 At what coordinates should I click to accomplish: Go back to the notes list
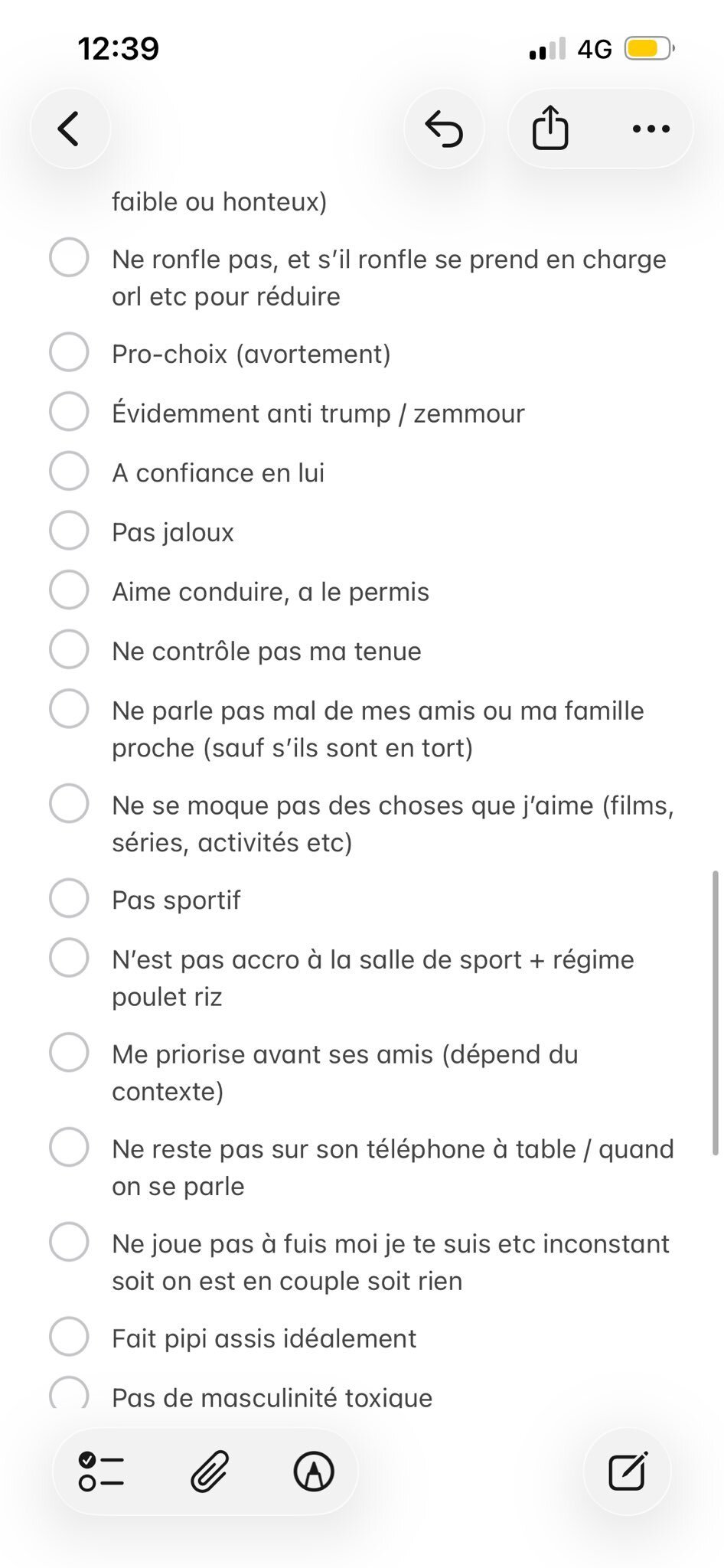[x=70, y=129]
